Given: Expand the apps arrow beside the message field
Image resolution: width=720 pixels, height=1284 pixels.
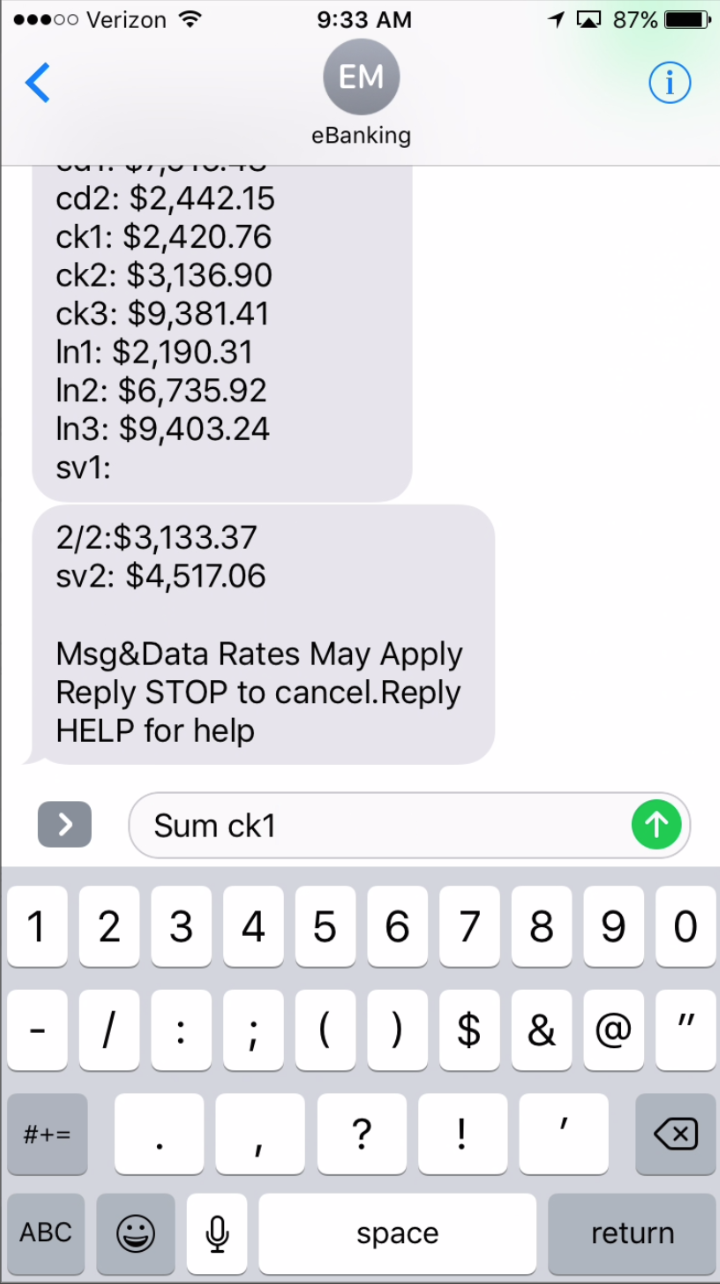Looking at the screenshot, I should click(65, 825).
